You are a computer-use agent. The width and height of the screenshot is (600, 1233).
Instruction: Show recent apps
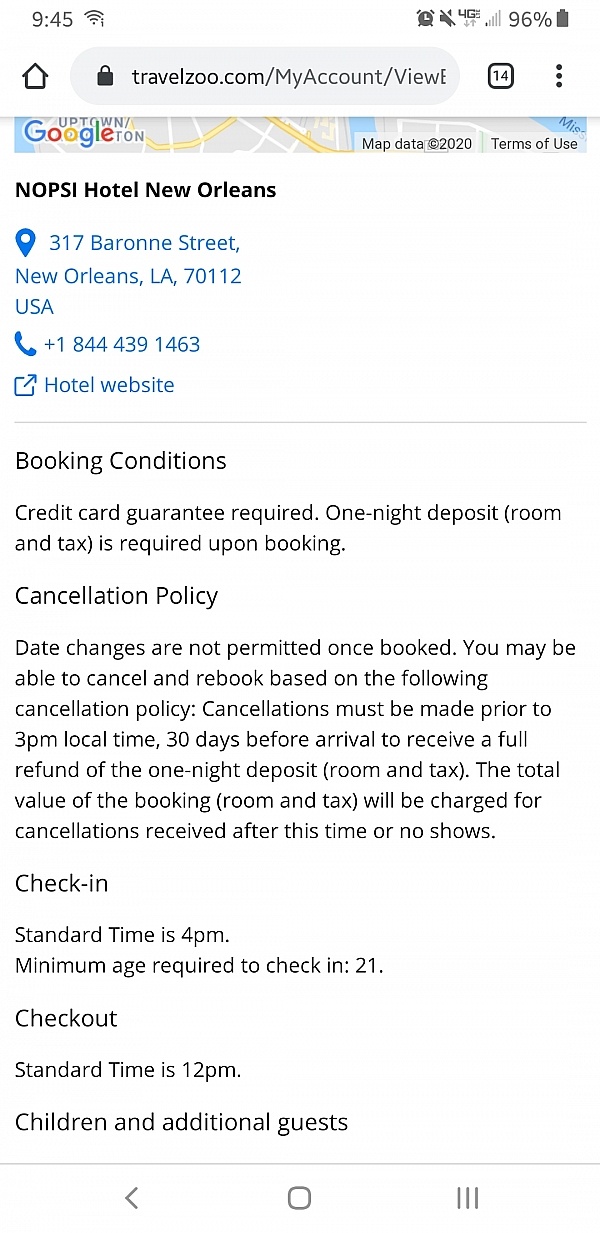tap(467, 1198)
